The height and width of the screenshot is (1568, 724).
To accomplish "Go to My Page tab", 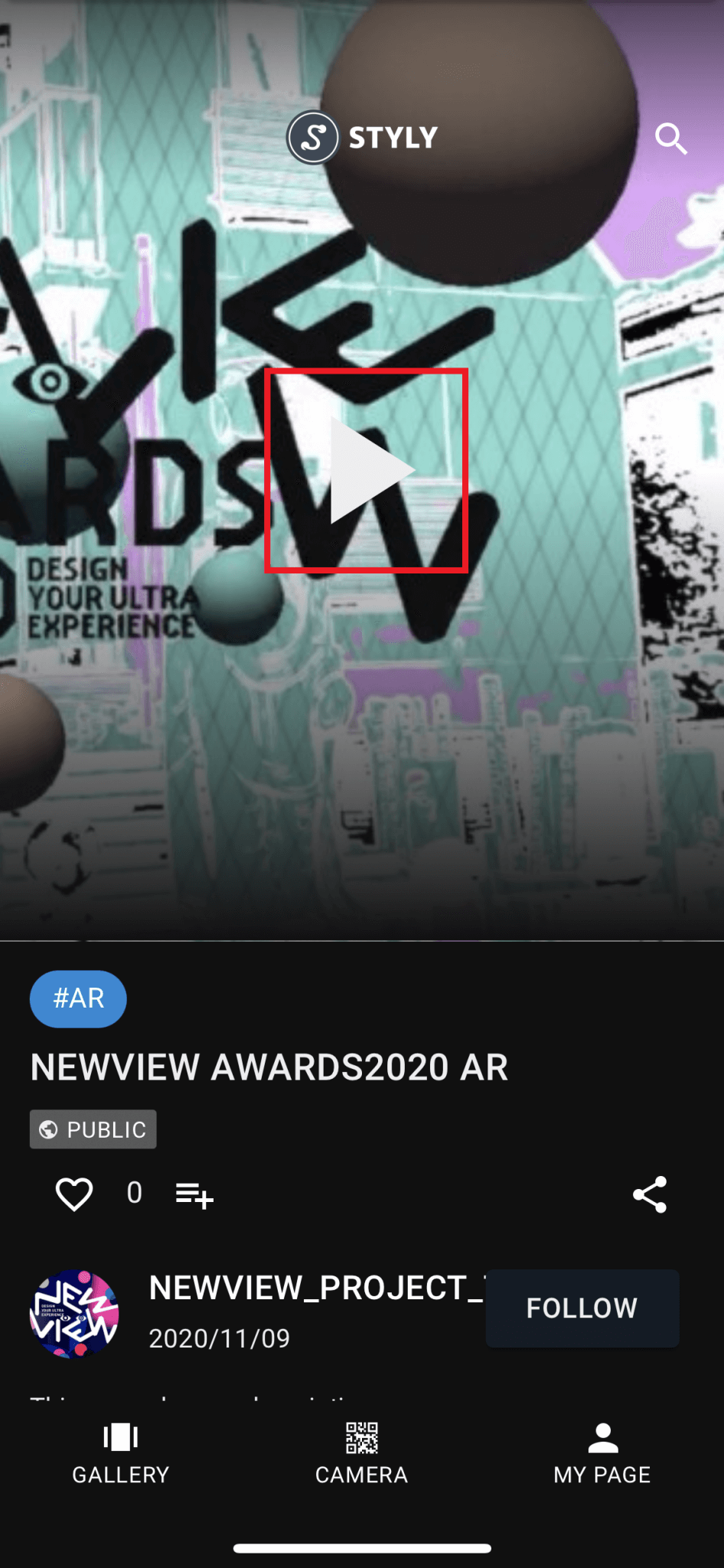I will pos(602,1453).
